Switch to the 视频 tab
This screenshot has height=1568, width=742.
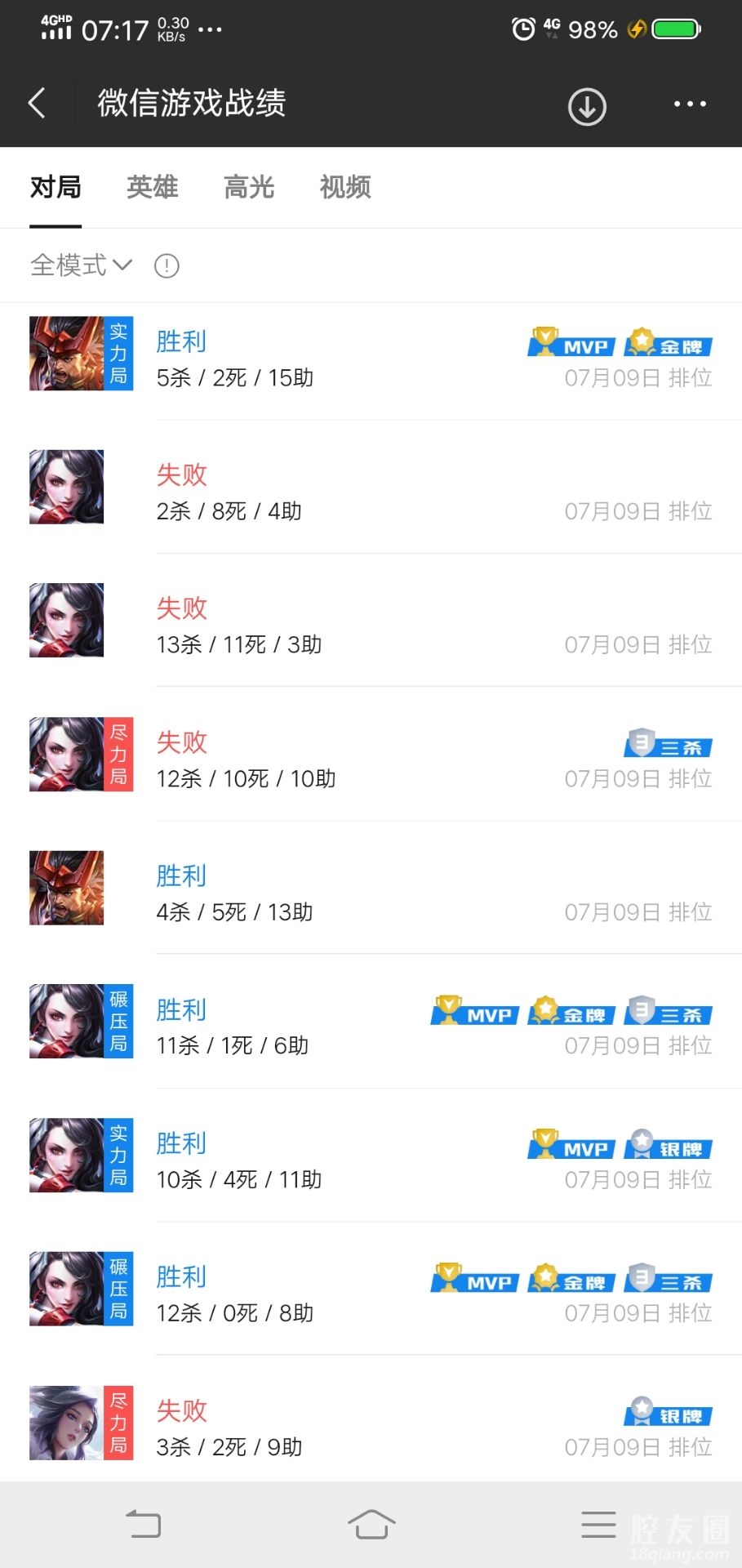345,187
